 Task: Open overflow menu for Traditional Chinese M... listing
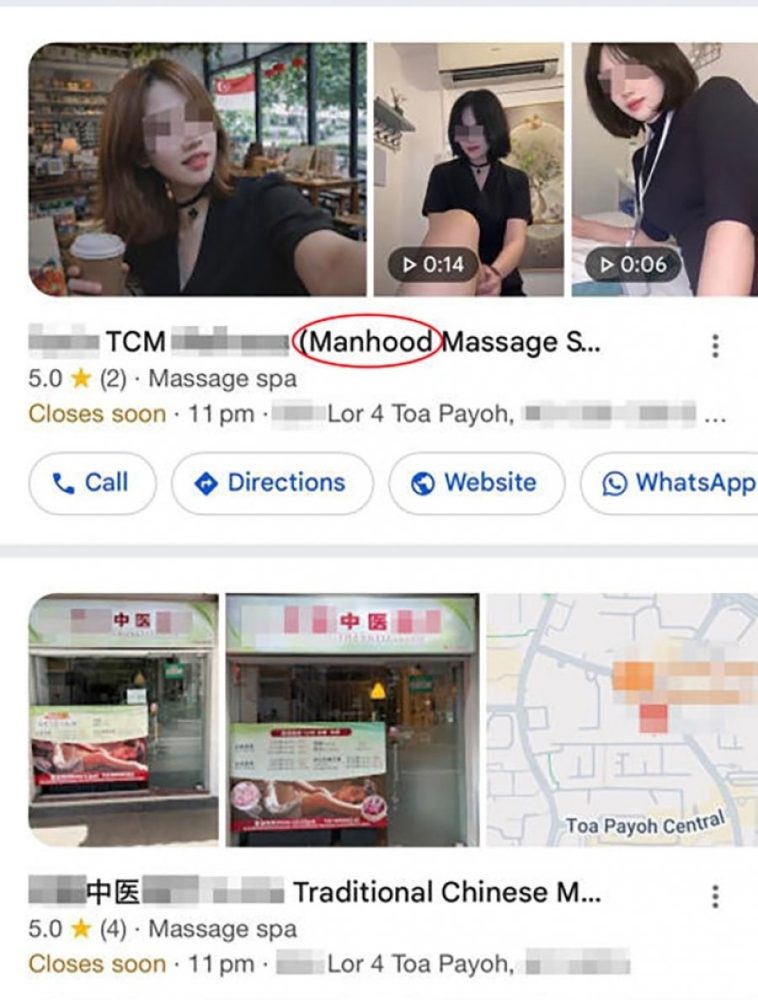714,896
